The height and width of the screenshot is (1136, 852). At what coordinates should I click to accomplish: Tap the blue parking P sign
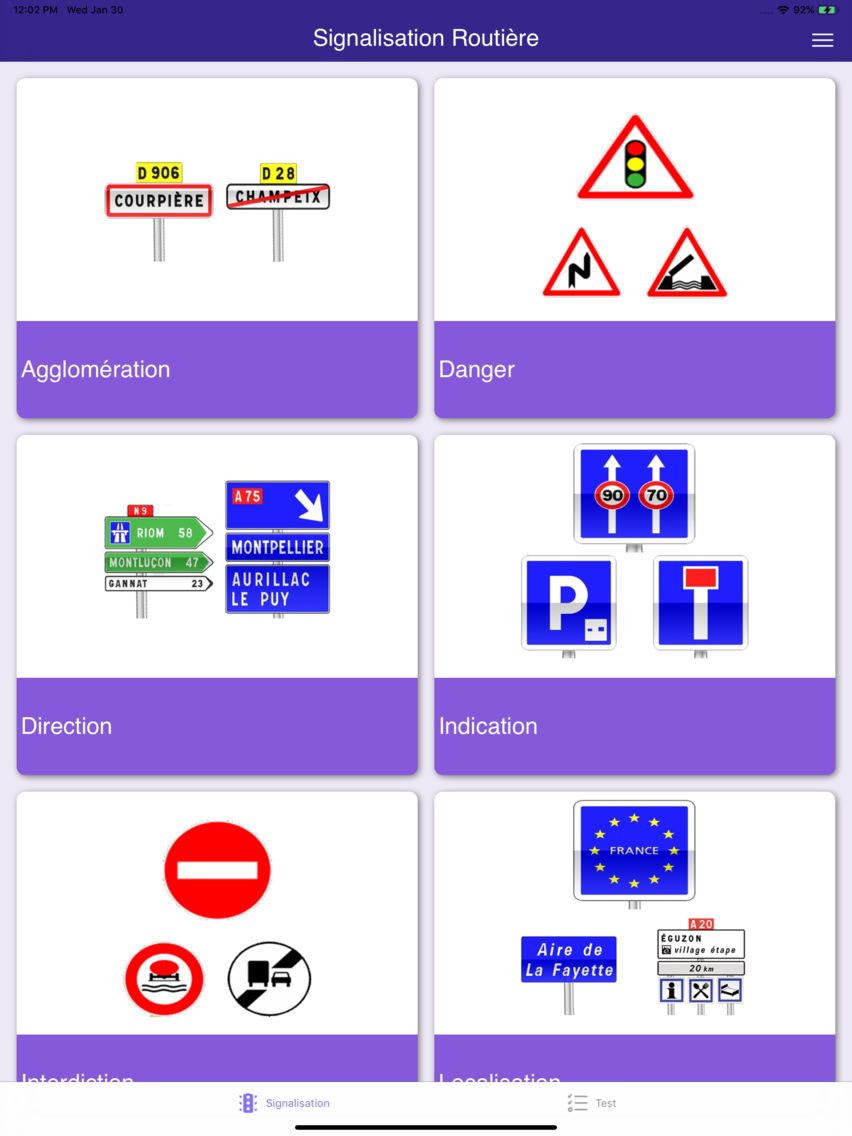click(568, 601)
